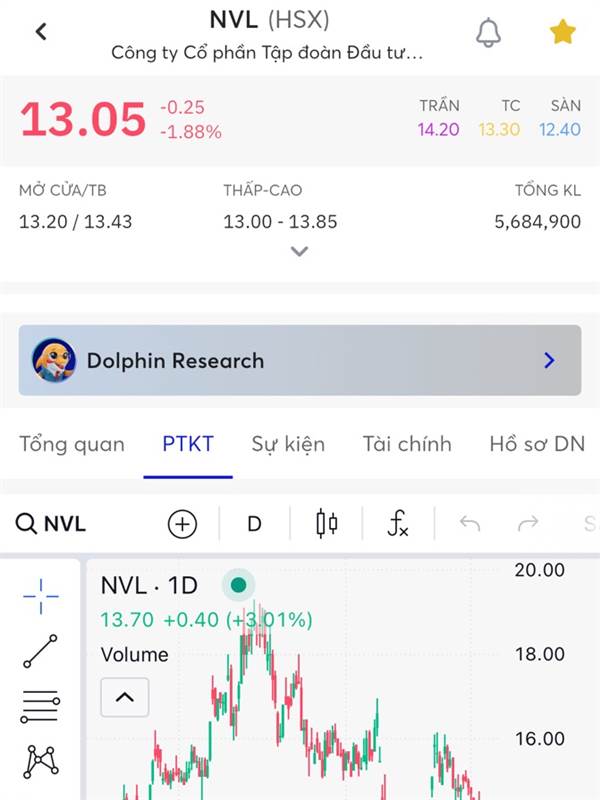This screenshot has width=600, height=800.
Task: Open the Dolphin Research banner
Action: pos(299,360)
